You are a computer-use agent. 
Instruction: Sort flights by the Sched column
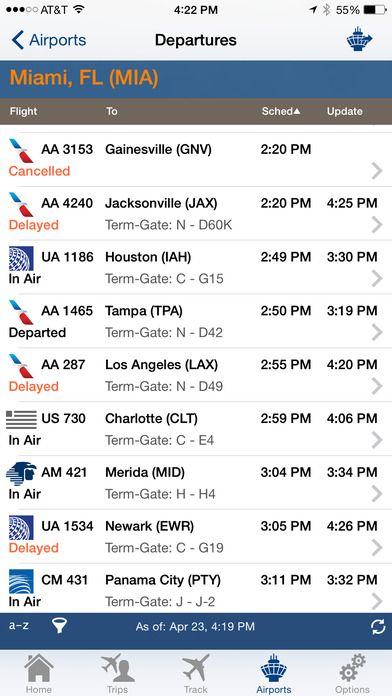[281, 111]
